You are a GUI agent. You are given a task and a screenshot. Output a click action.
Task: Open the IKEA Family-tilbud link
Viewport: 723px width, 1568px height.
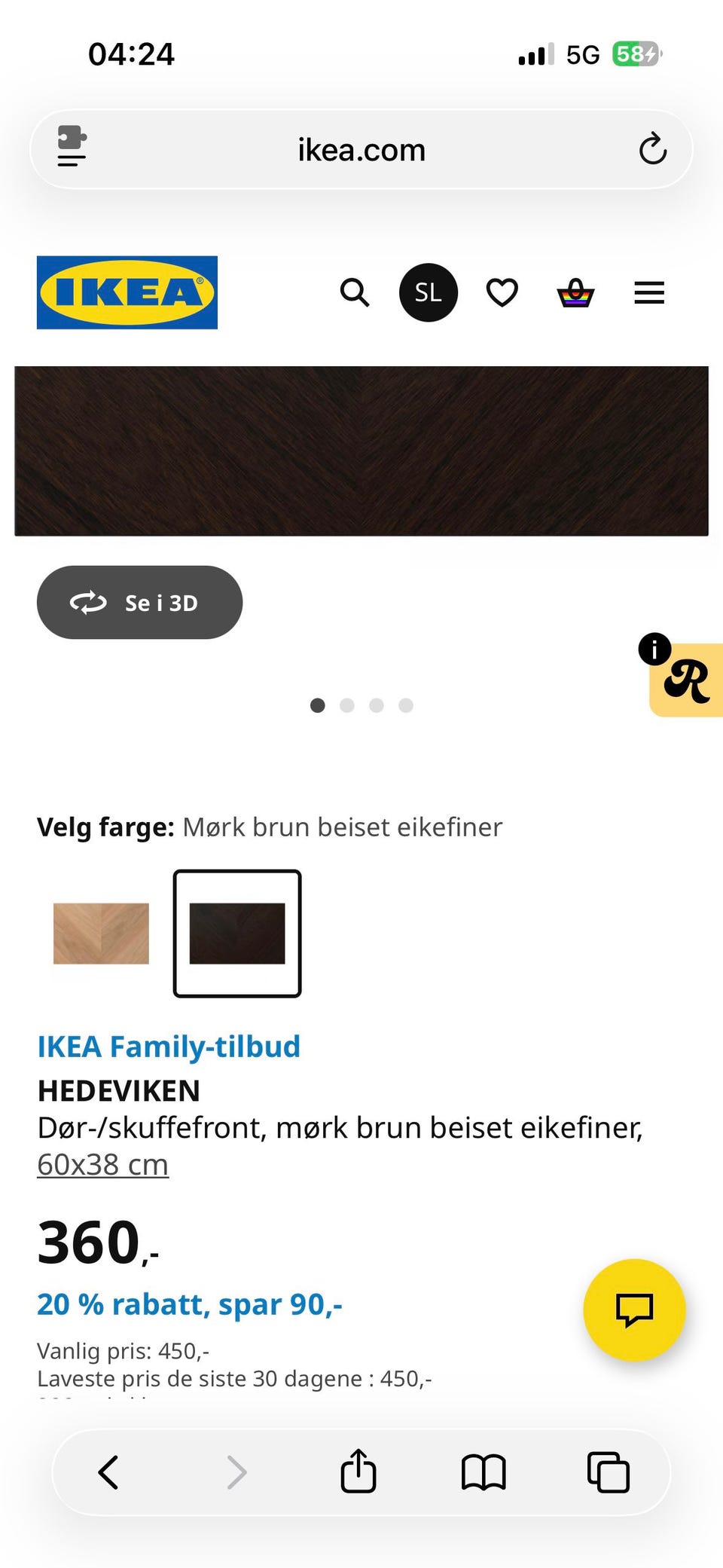[169, 1047]
